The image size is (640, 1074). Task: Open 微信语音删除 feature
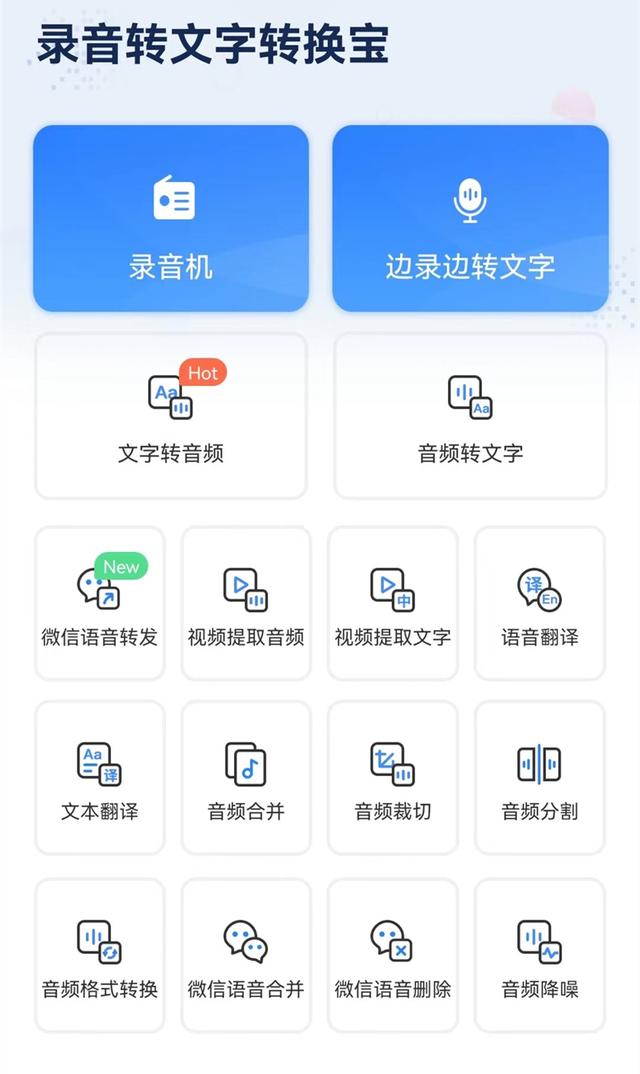[x=393, y=956]
